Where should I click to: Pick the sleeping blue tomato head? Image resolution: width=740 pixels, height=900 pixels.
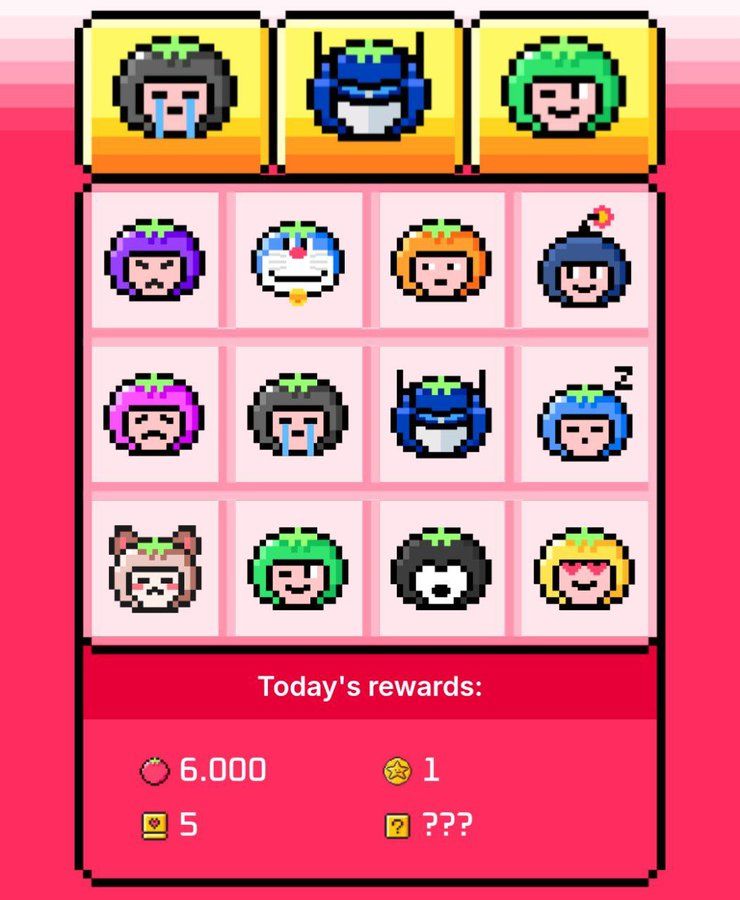tap(585, 415)
